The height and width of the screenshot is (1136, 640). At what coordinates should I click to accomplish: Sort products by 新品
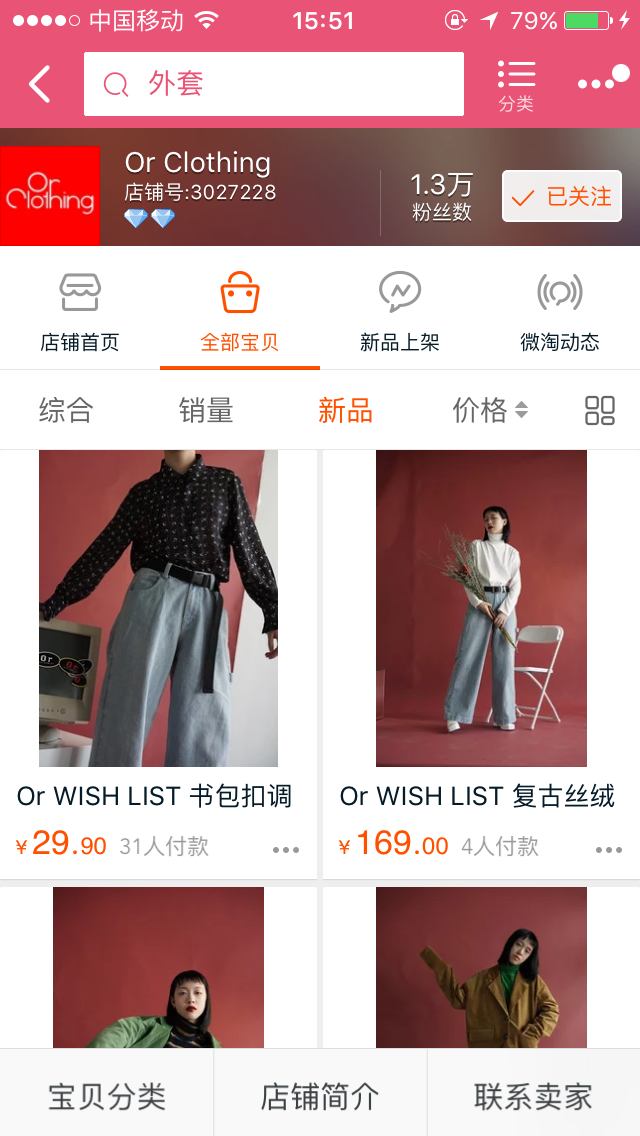click(345, 410)
